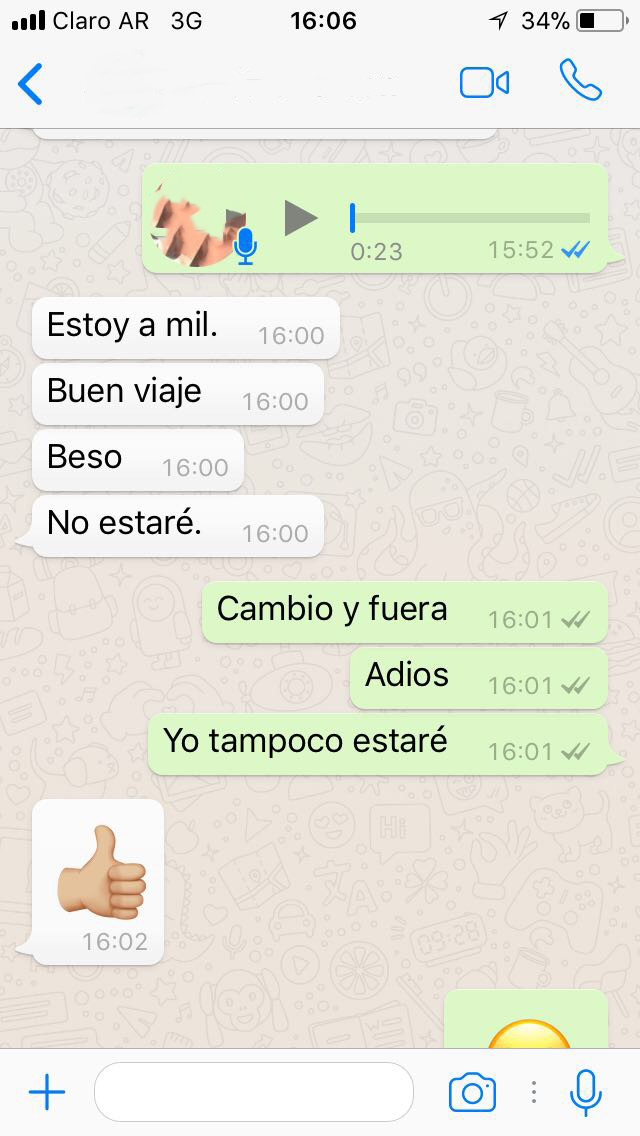Viewport: 640px width, 1136px height.
Task: Open the attachment plus menu
Action: pos(46,1093)
